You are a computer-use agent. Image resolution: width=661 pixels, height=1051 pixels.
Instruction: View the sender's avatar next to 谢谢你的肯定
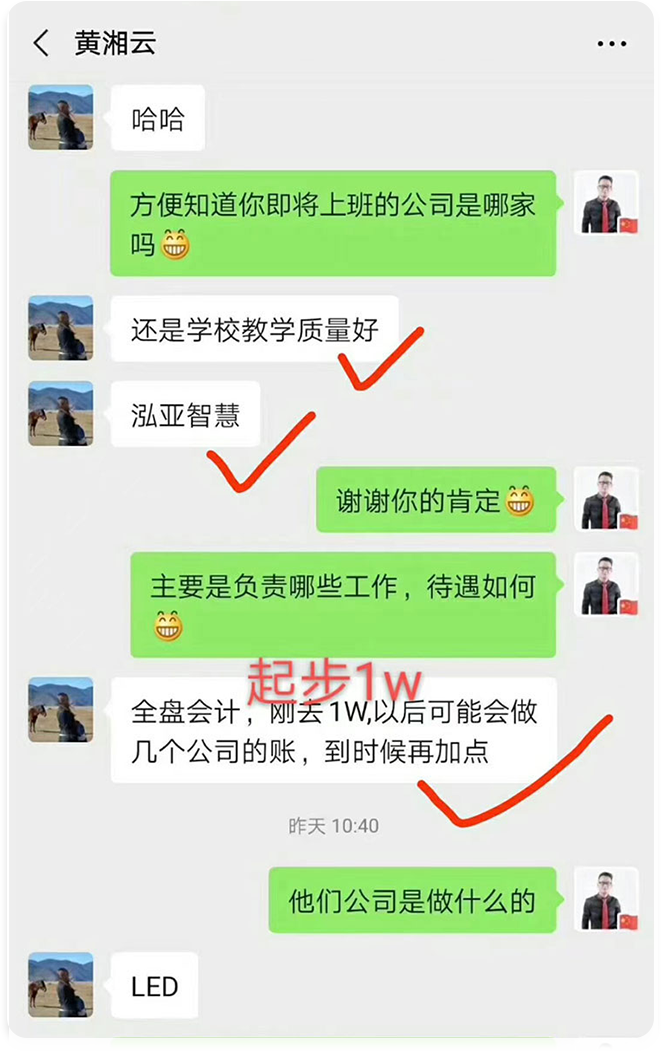pos(606,499)
